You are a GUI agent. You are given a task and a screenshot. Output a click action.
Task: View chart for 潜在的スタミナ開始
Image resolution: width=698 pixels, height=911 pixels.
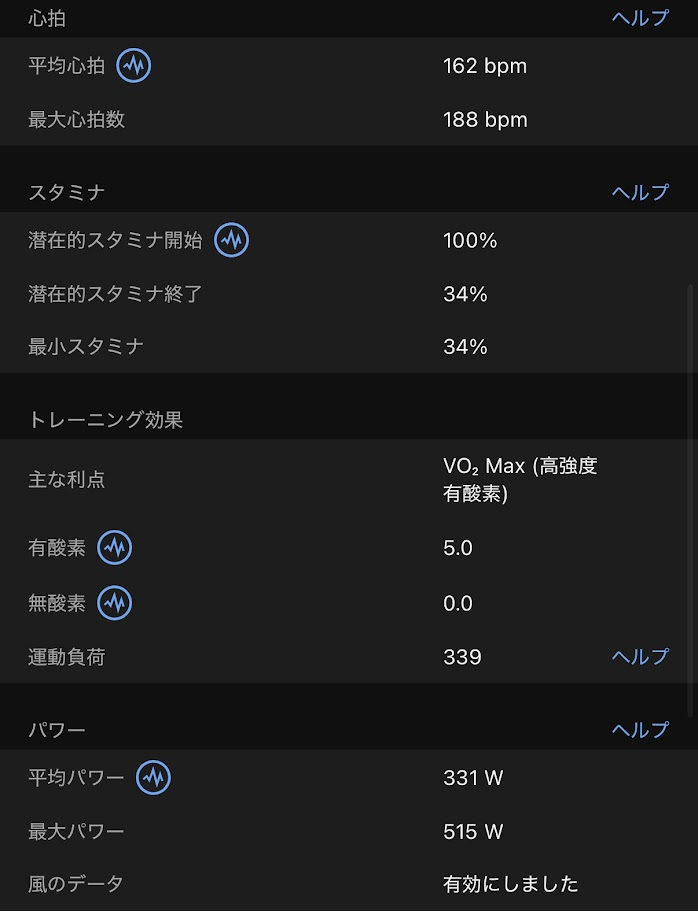click(232, 240)
